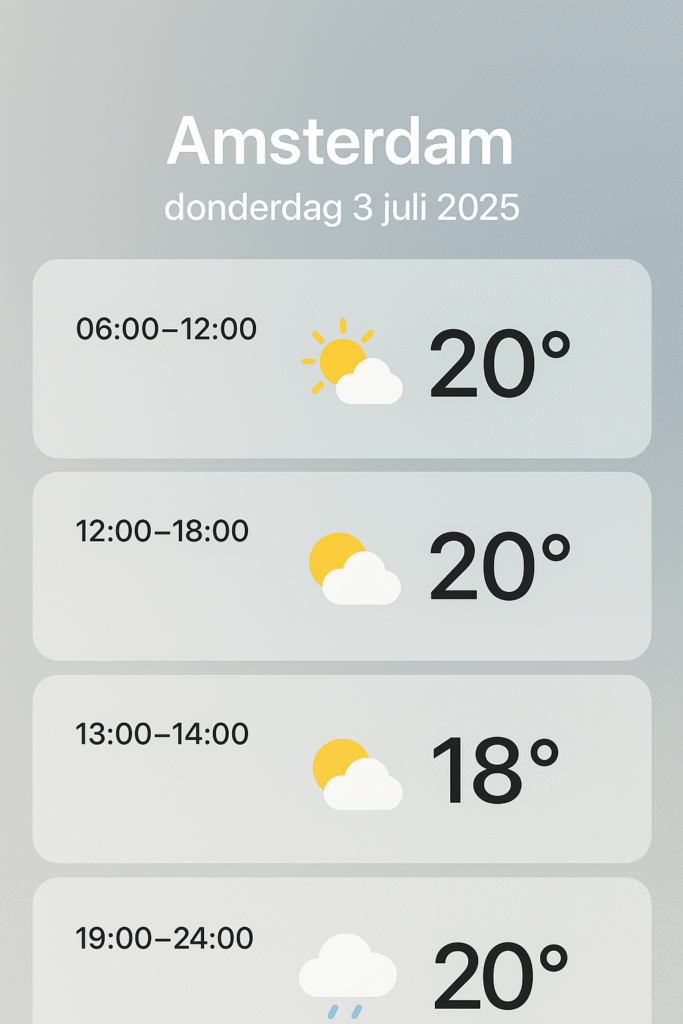Image resolution: width=683 pixels, height=1024 pixels.
Task: Select the 13:00–14:00 forecast card
Action: (x=341, y=768)
